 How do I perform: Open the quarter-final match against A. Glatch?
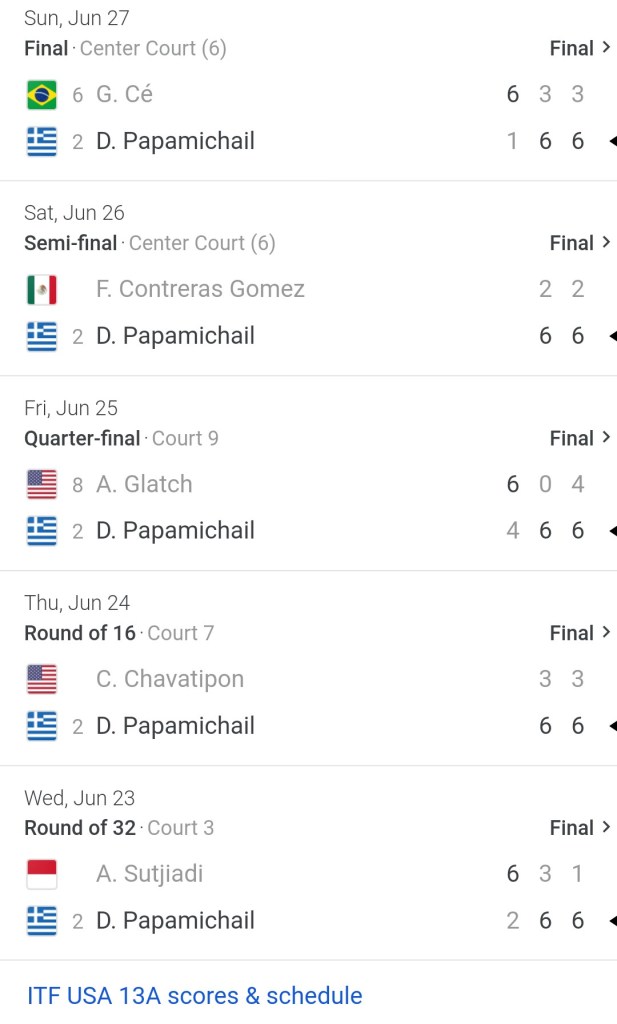click(x=308, y=485)
